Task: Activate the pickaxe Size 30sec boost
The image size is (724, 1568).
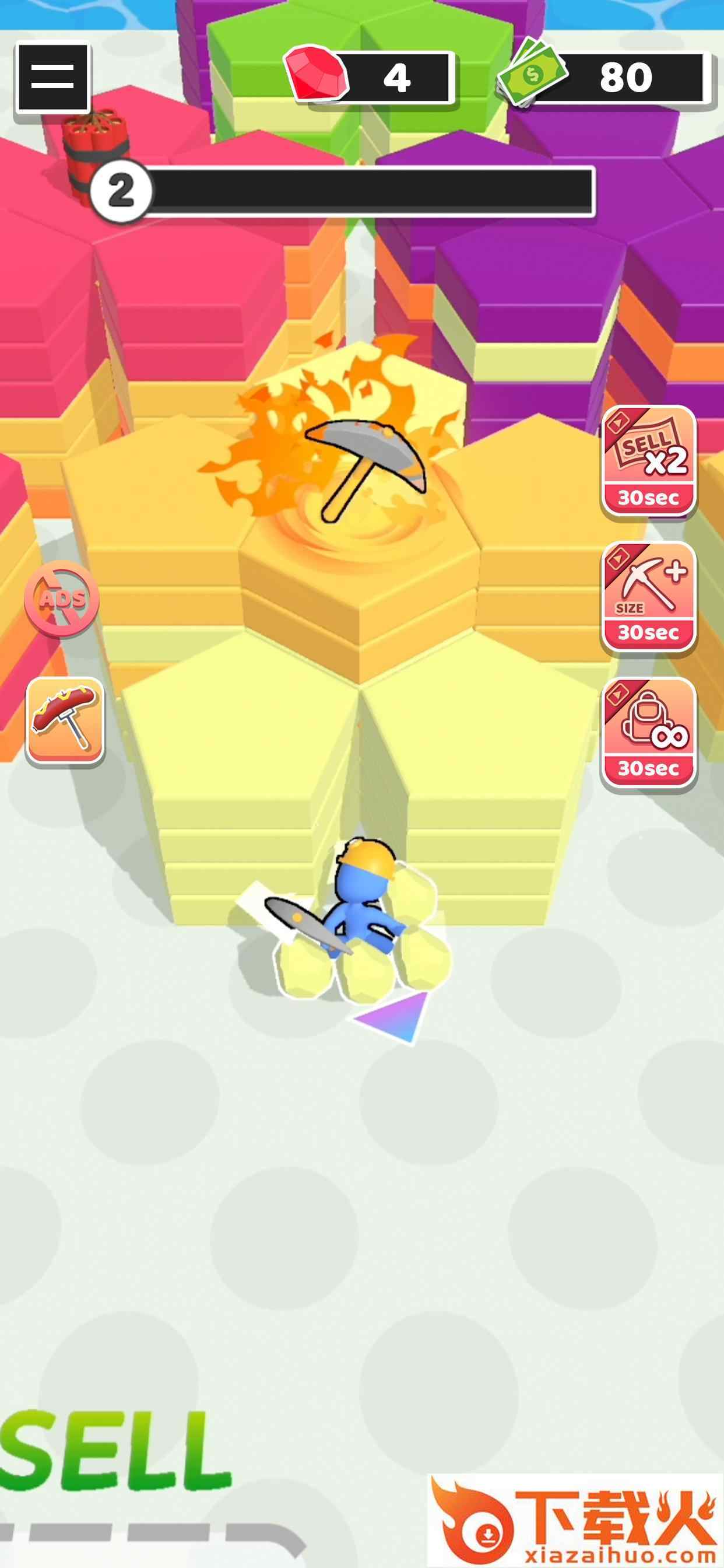Action: (x=649, y=597)
